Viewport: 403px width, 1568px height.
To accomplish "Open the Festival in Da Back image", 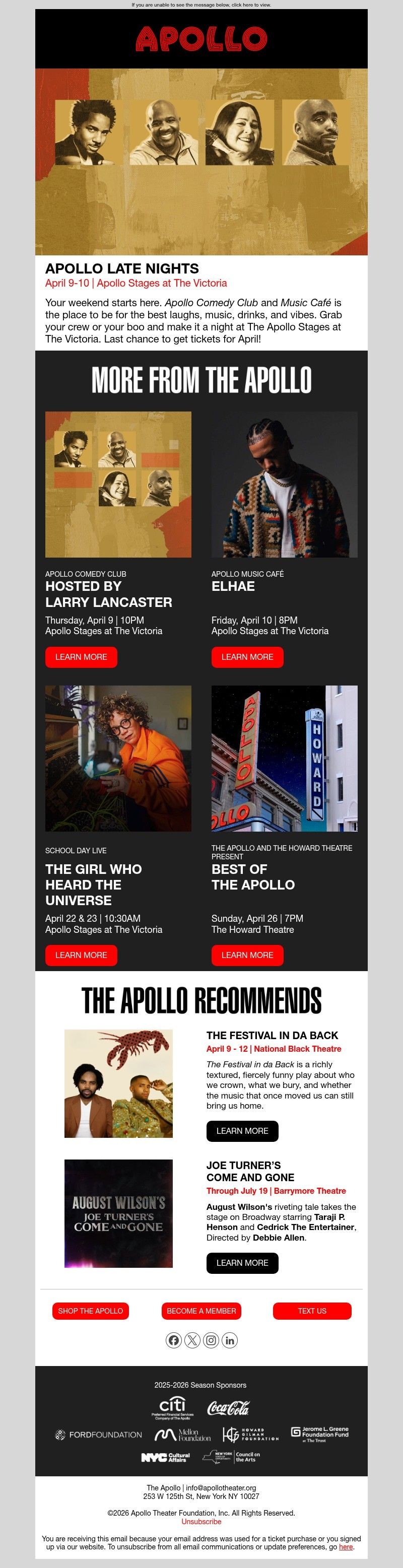I will coord(119,1083).
